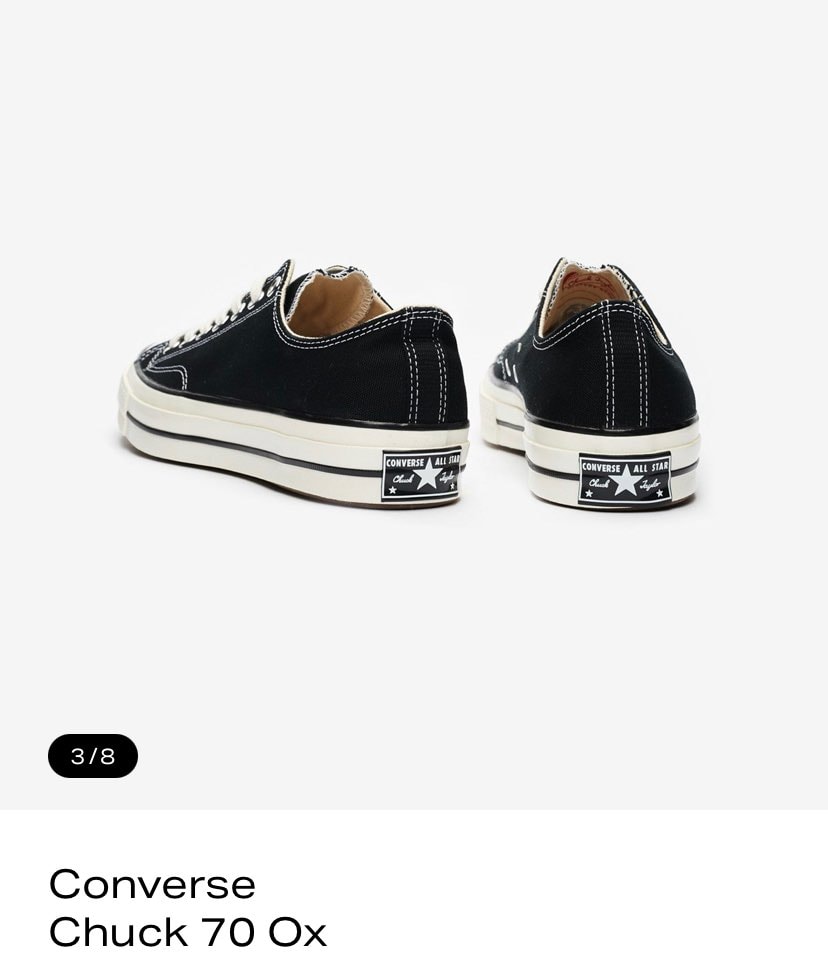Click the Chuck 70 Ox model name

188,932
